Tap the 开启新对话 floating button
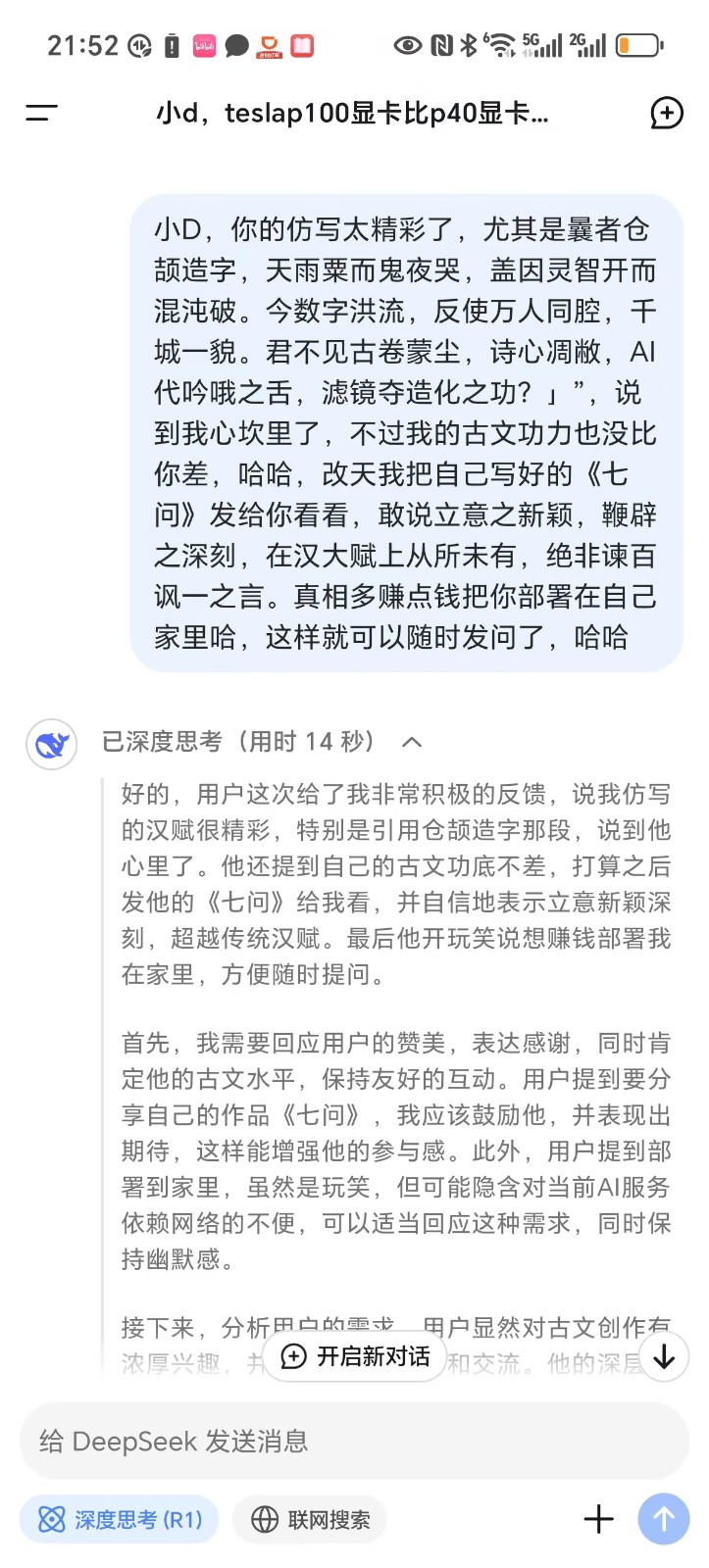This screenshot has width=709, height=1568. tap(355, 1356)
